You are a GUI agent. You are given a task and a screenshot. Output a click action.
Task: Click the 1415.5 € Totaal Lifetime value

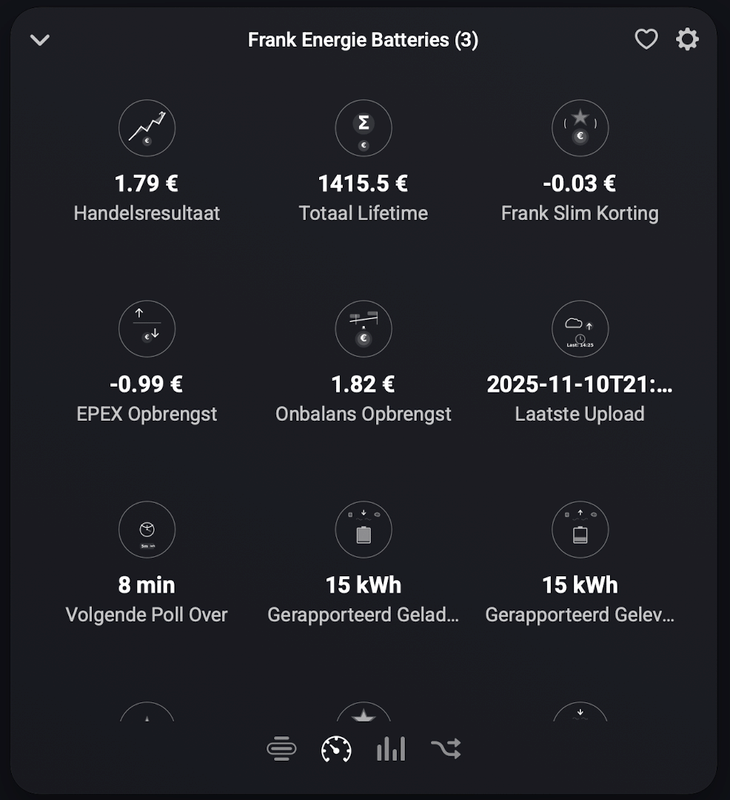pyautogui.click(x=364, y=182)
